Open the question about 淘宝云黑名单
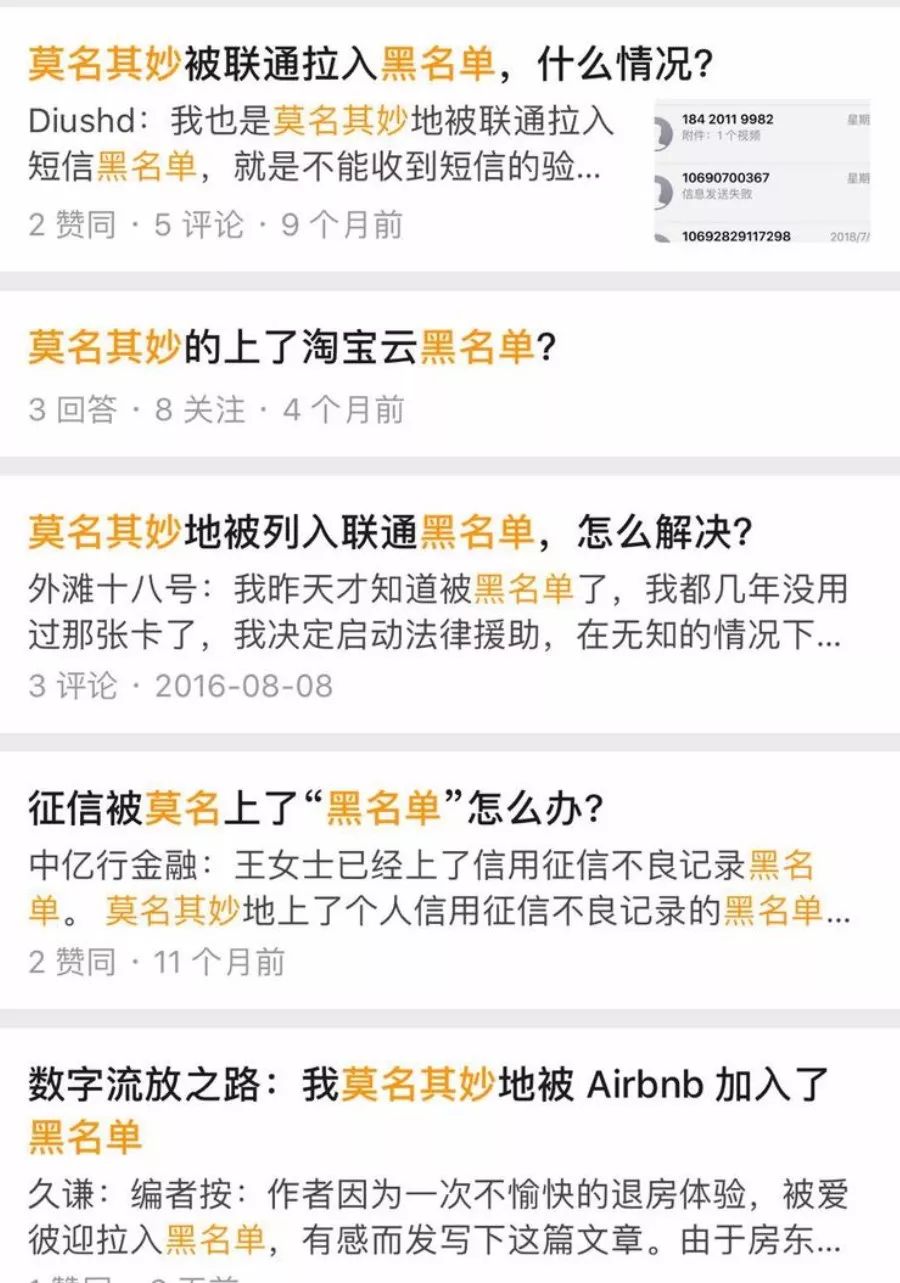The image size is (900, 1283). pos(292,347)
